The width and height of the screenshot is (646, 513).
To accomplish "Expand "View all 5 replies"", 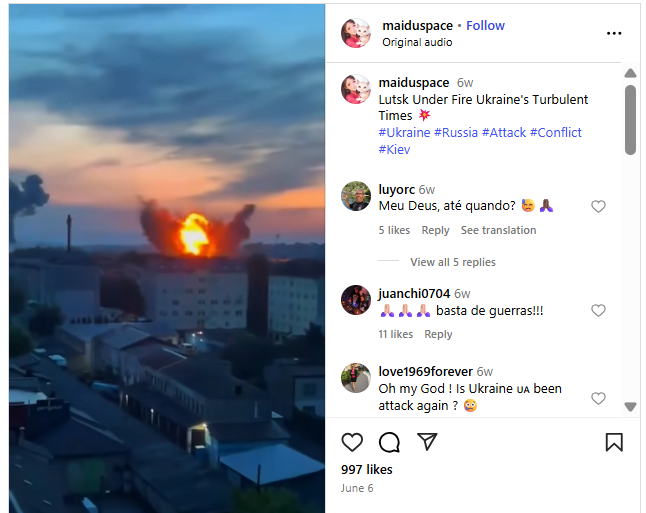I will 452,262.
